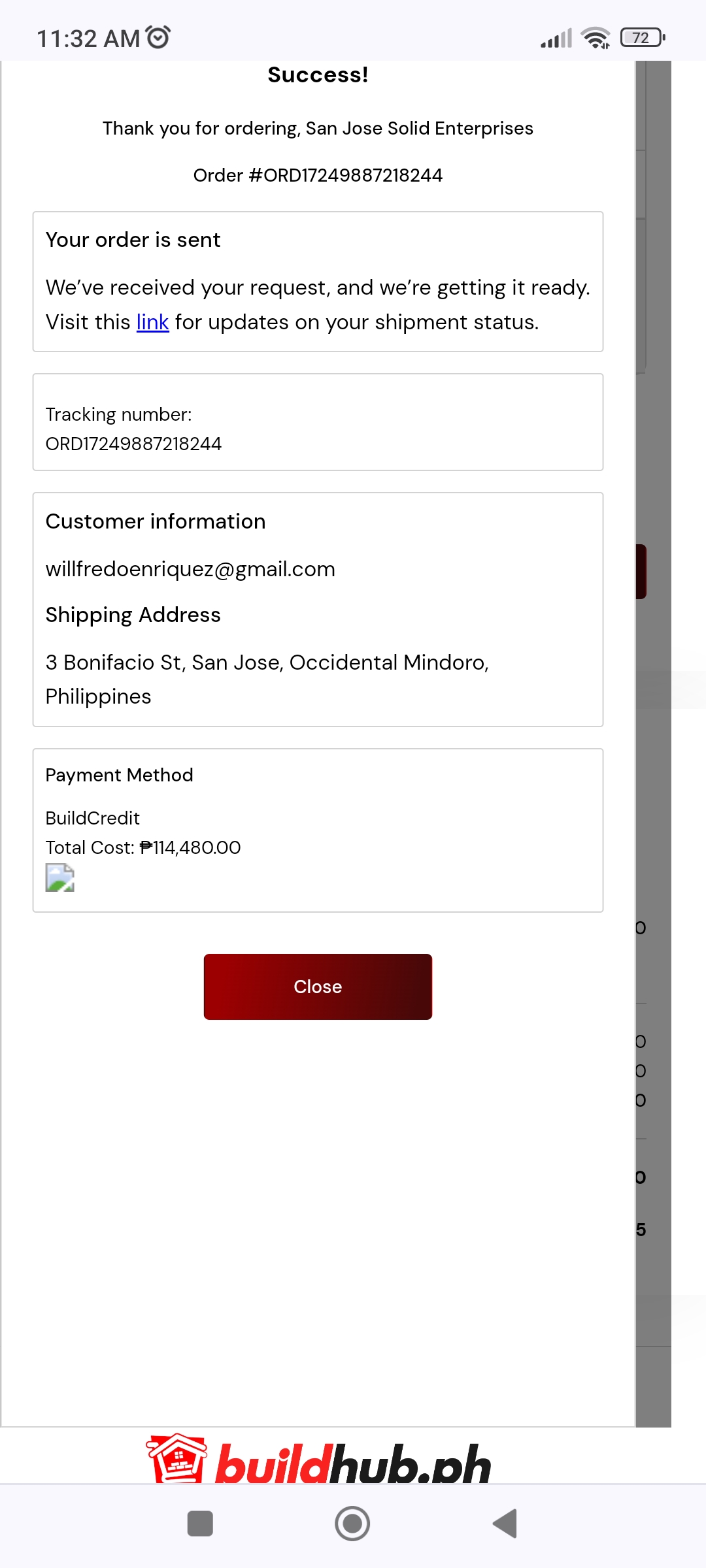Open the shipment status link

(152, 322)
